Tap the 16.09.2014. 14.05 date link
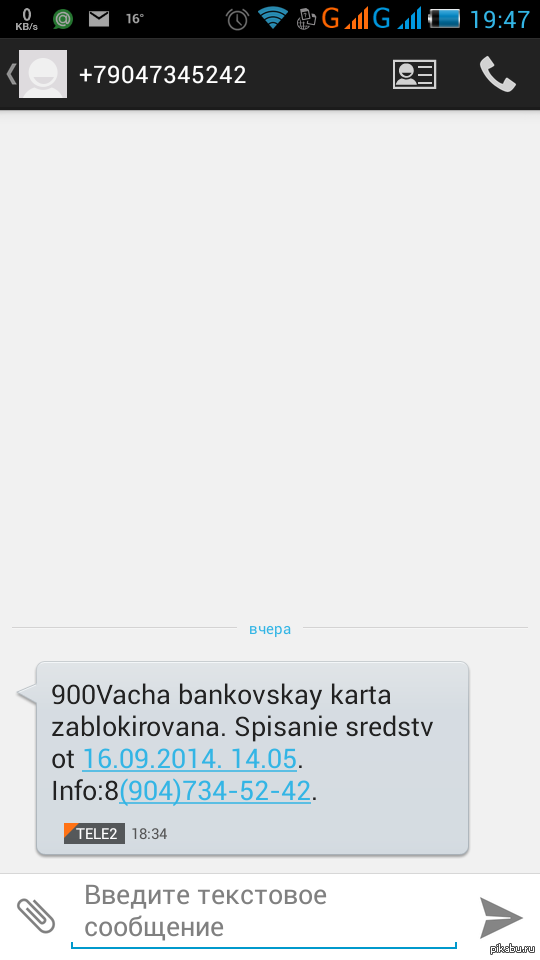This screenshot has width=540, height=960. click(x=189, y=759)
